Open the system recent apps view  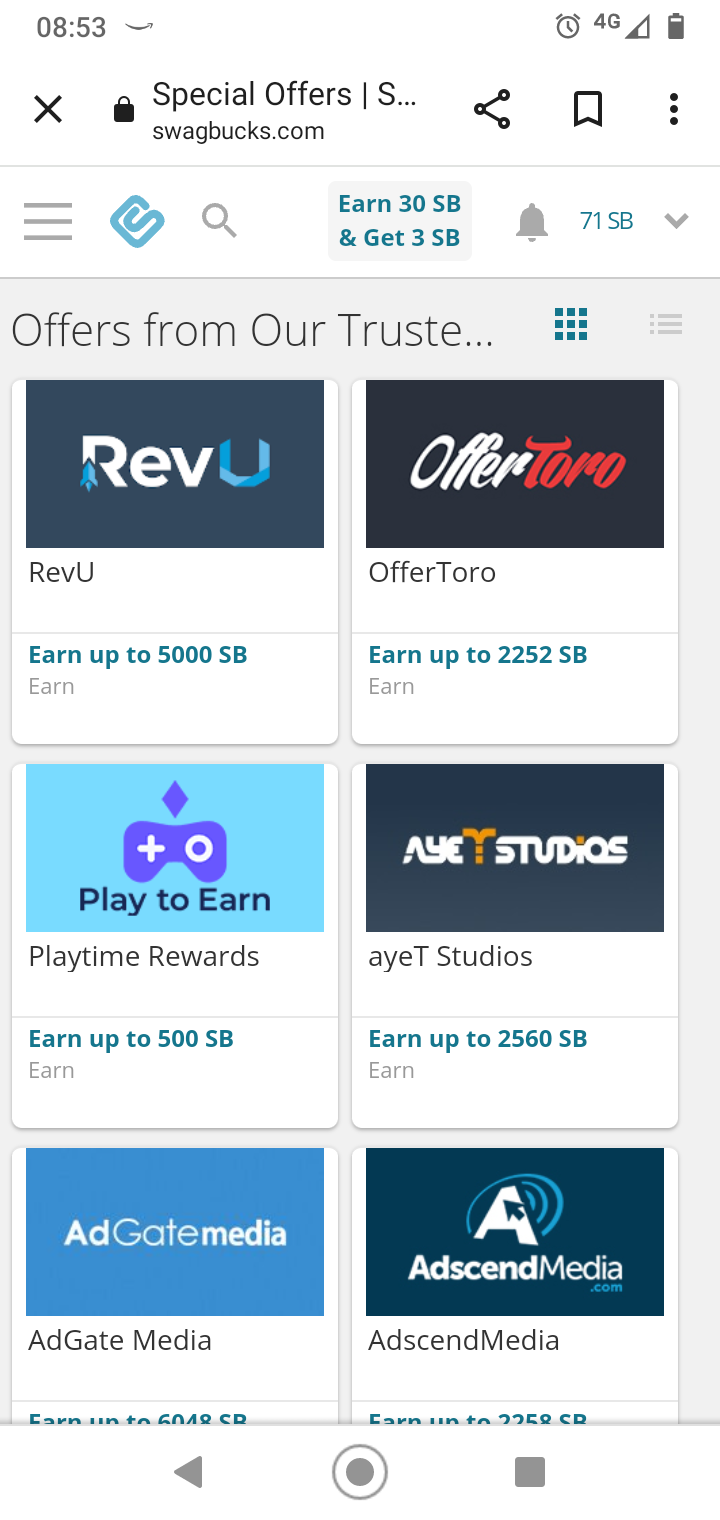pyautogui.click(x=529, y=1472)
